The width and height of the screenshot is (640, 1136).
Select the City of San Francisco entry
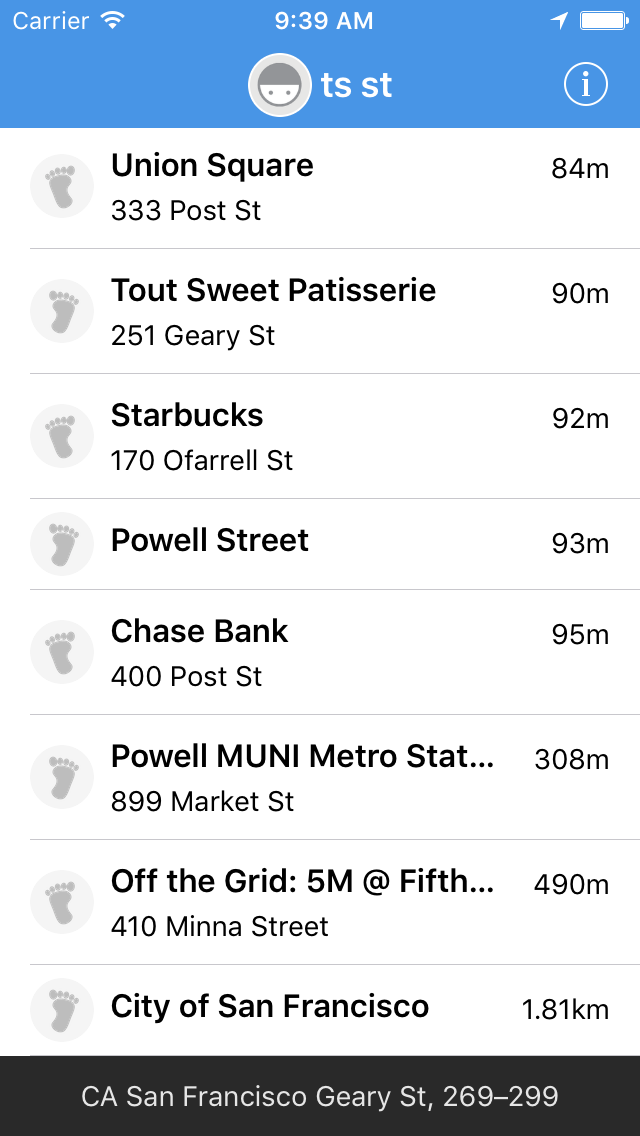320,1010
